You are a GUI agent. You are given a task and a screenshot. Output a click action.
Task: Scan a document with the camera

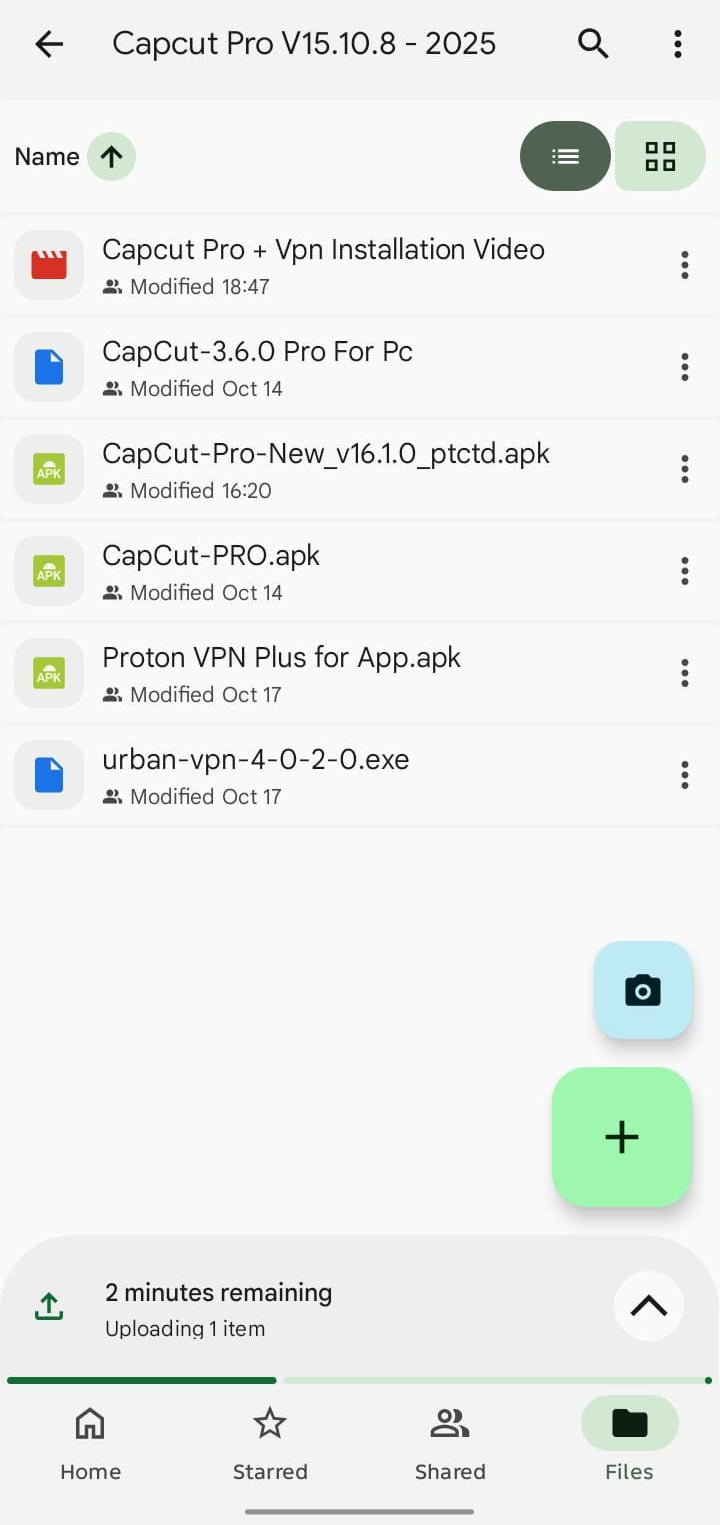coord(643,991)
